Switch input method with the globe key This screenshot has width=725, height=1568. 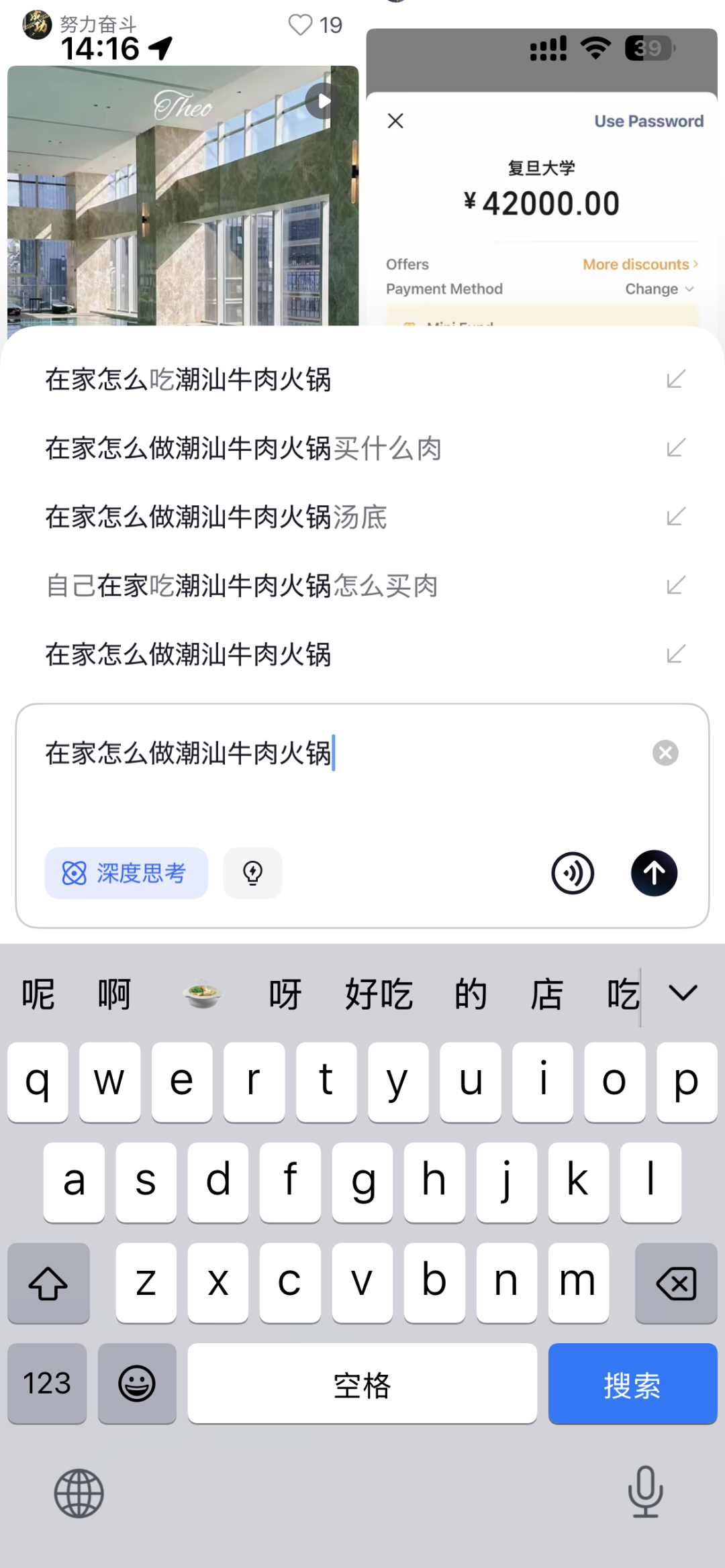79,1493
